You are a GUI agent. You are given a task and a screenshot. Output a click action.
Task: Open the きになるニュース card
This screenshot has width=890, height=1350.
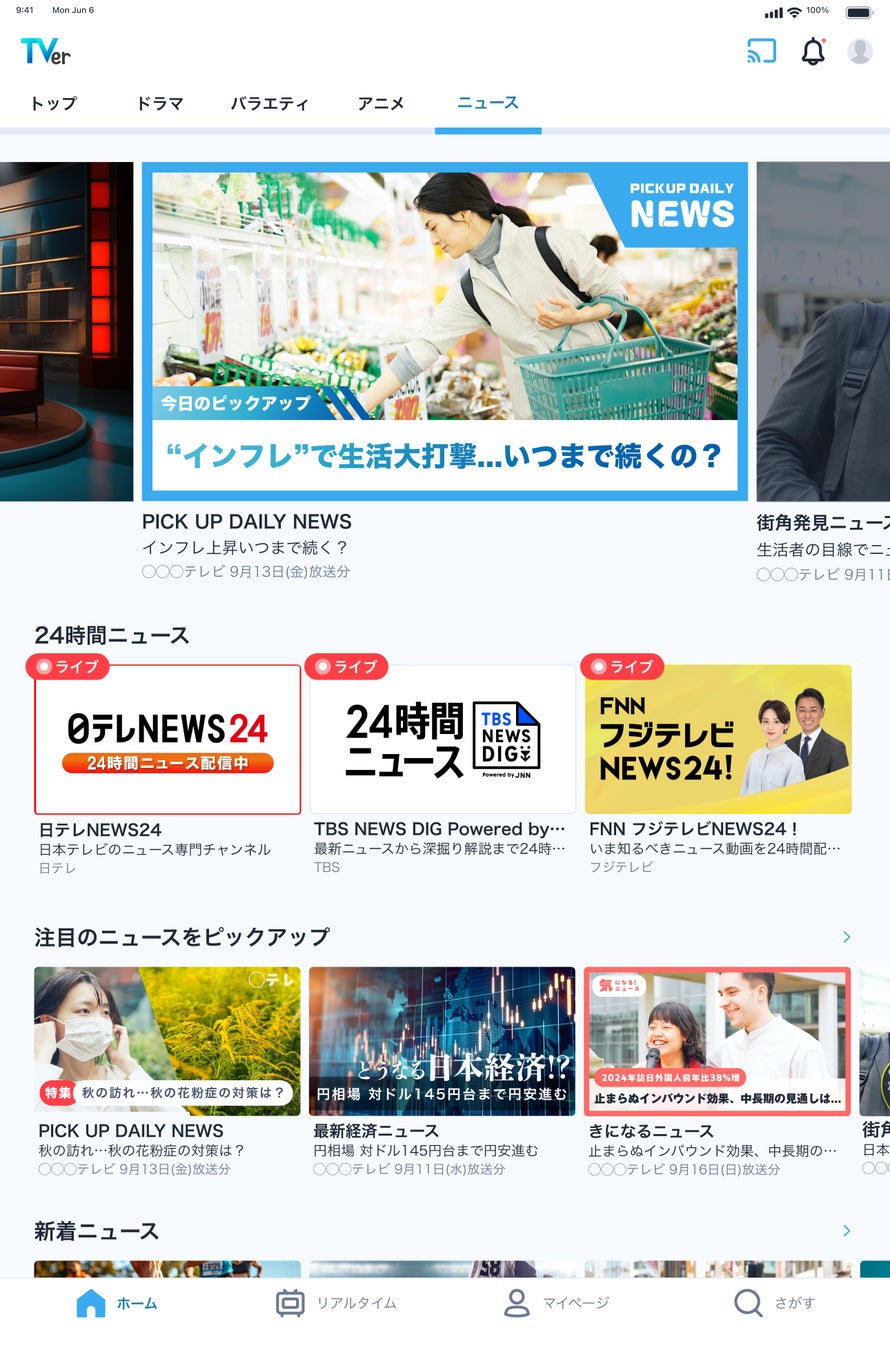717,1041
